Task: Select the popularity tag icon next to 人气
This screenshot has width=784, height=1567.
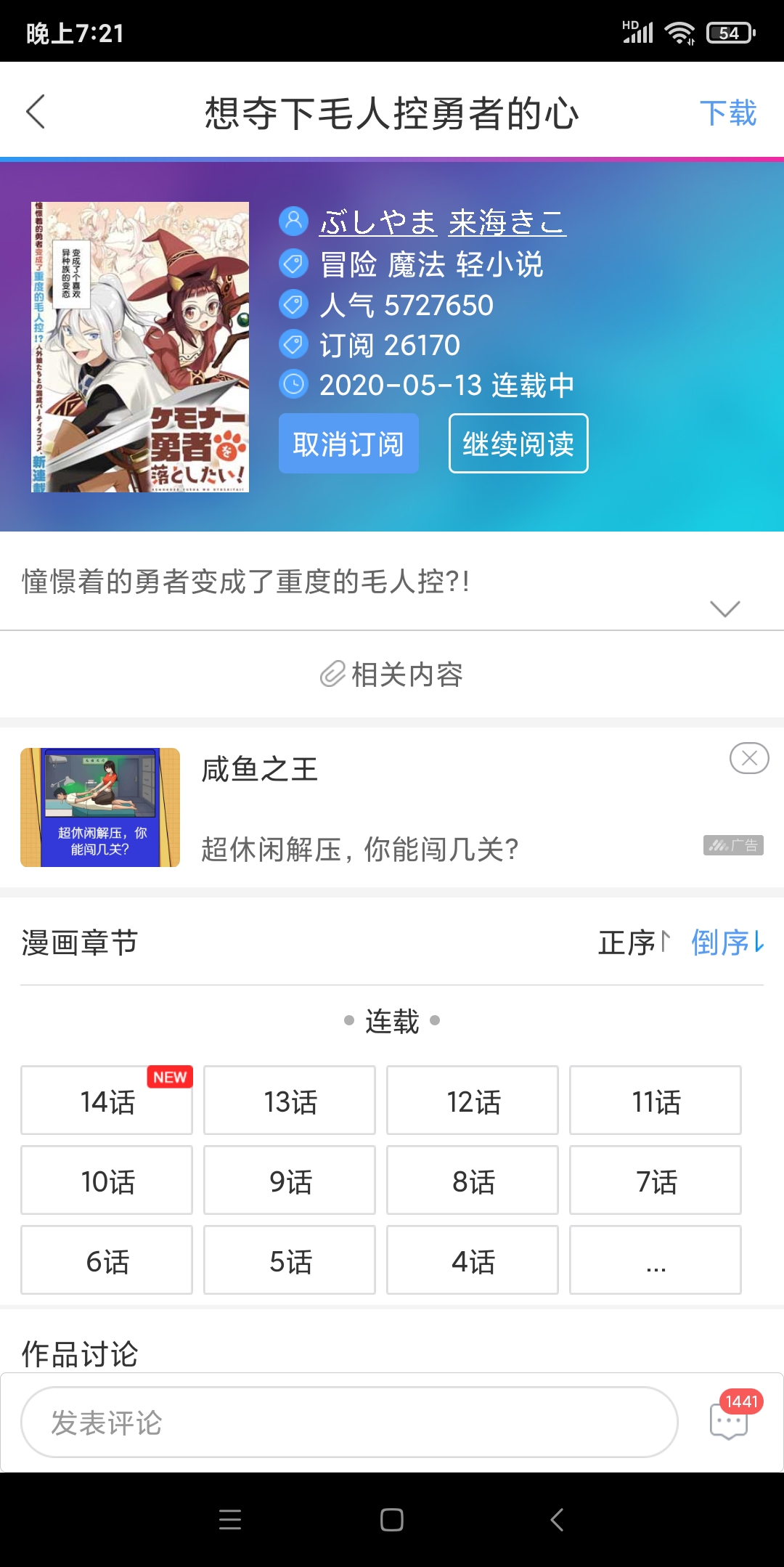Action: 293,306
